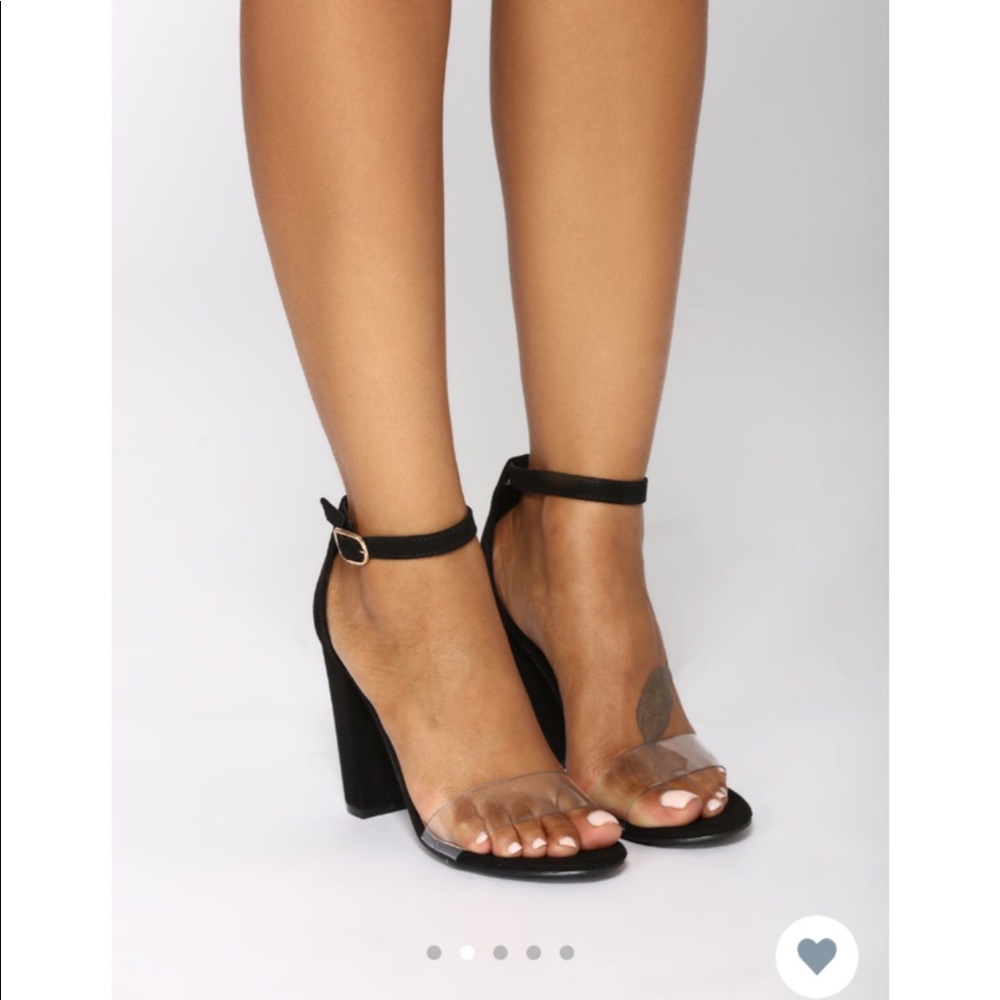The image size is (1000, 1000).
Task: Add these heels to favorites
Action: click(816, 956)
